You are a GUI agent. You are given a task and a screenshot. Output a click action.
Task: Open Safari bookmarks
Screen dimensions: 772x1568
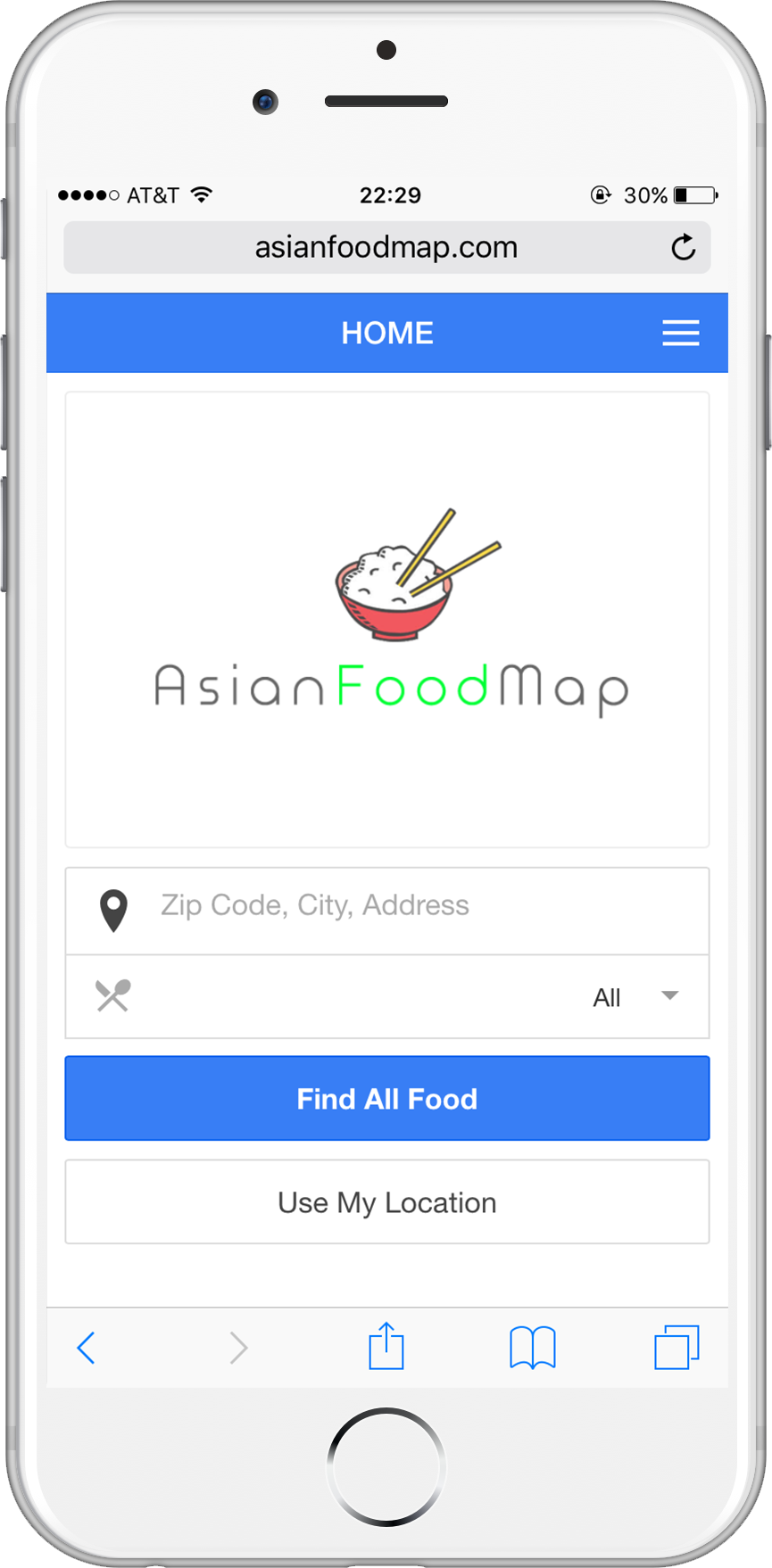[533, 1348]
